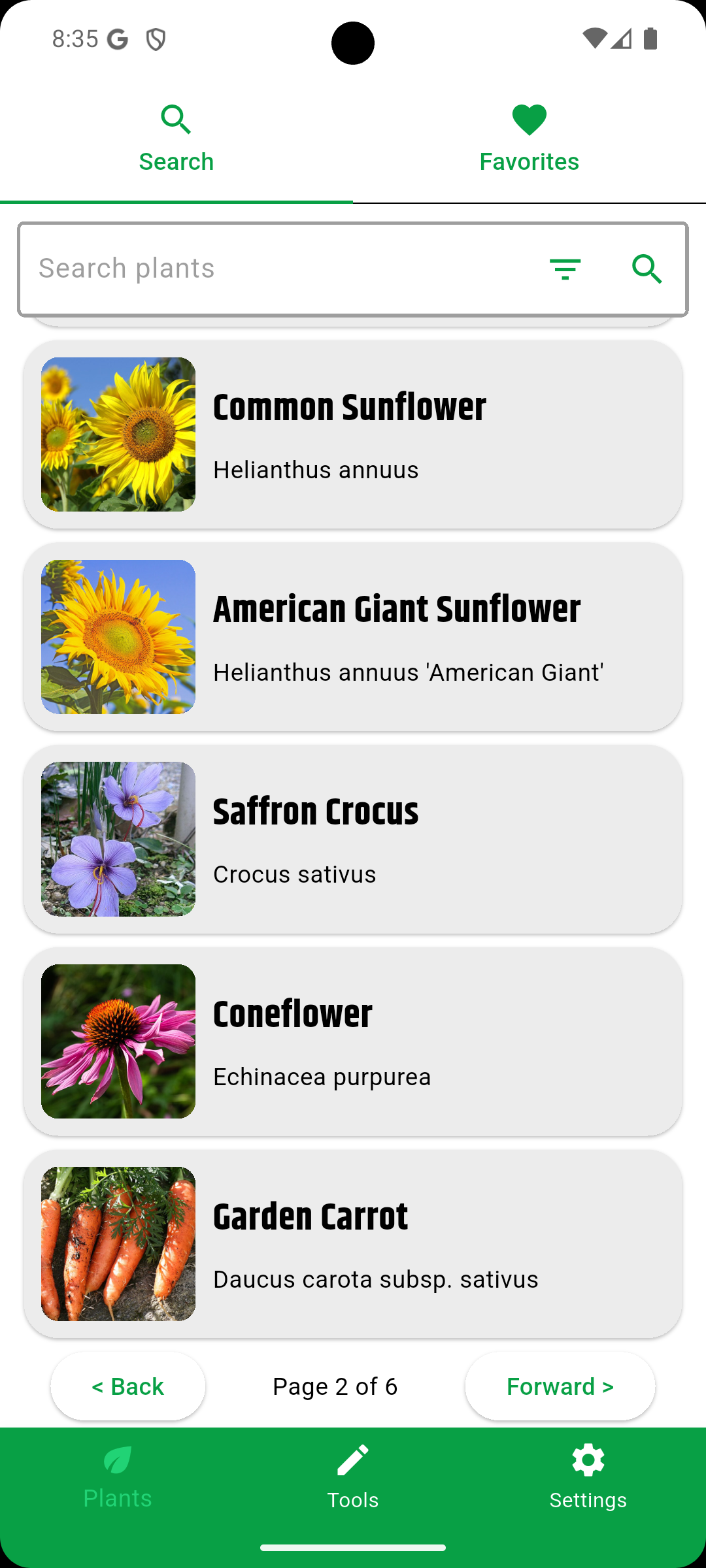Open the Coneflower plant card
Screen dimensions: 706x1568
pyautogui.click(x=353, y=1041)
